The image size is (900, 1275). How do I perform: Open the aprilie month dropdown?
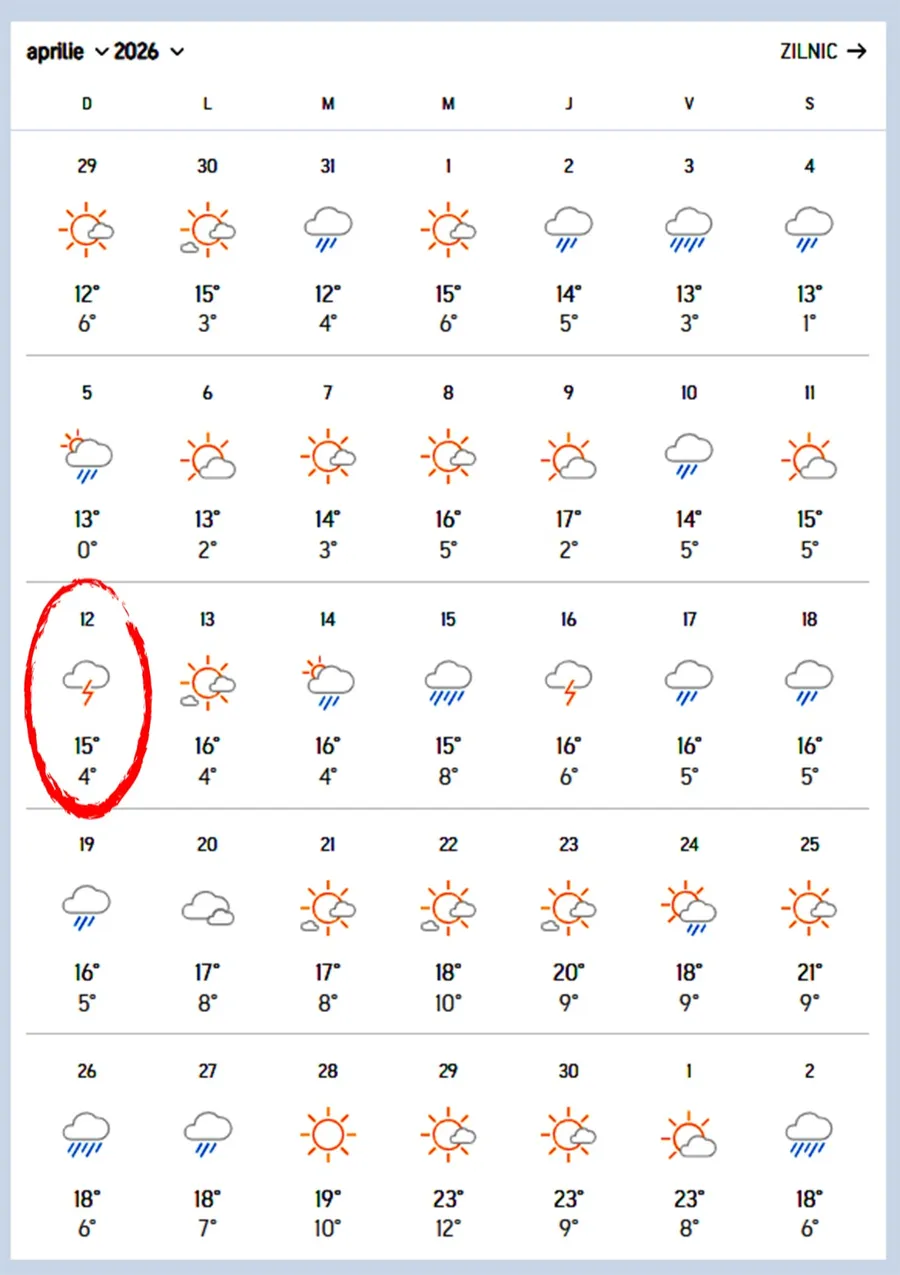coord(66,52)
